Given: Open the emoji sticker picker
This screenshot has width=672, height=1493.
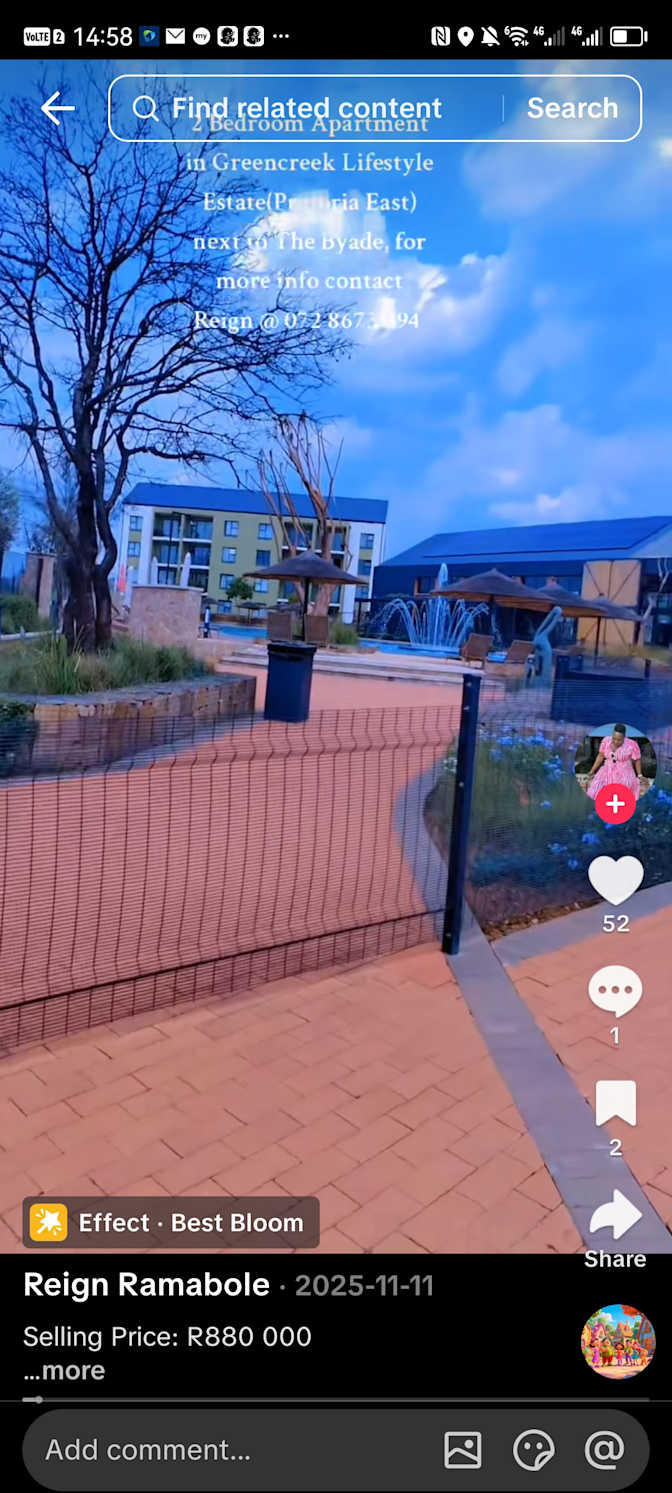Looking at the screenshot, I should pyautogui.click(x=533, y=1450).
